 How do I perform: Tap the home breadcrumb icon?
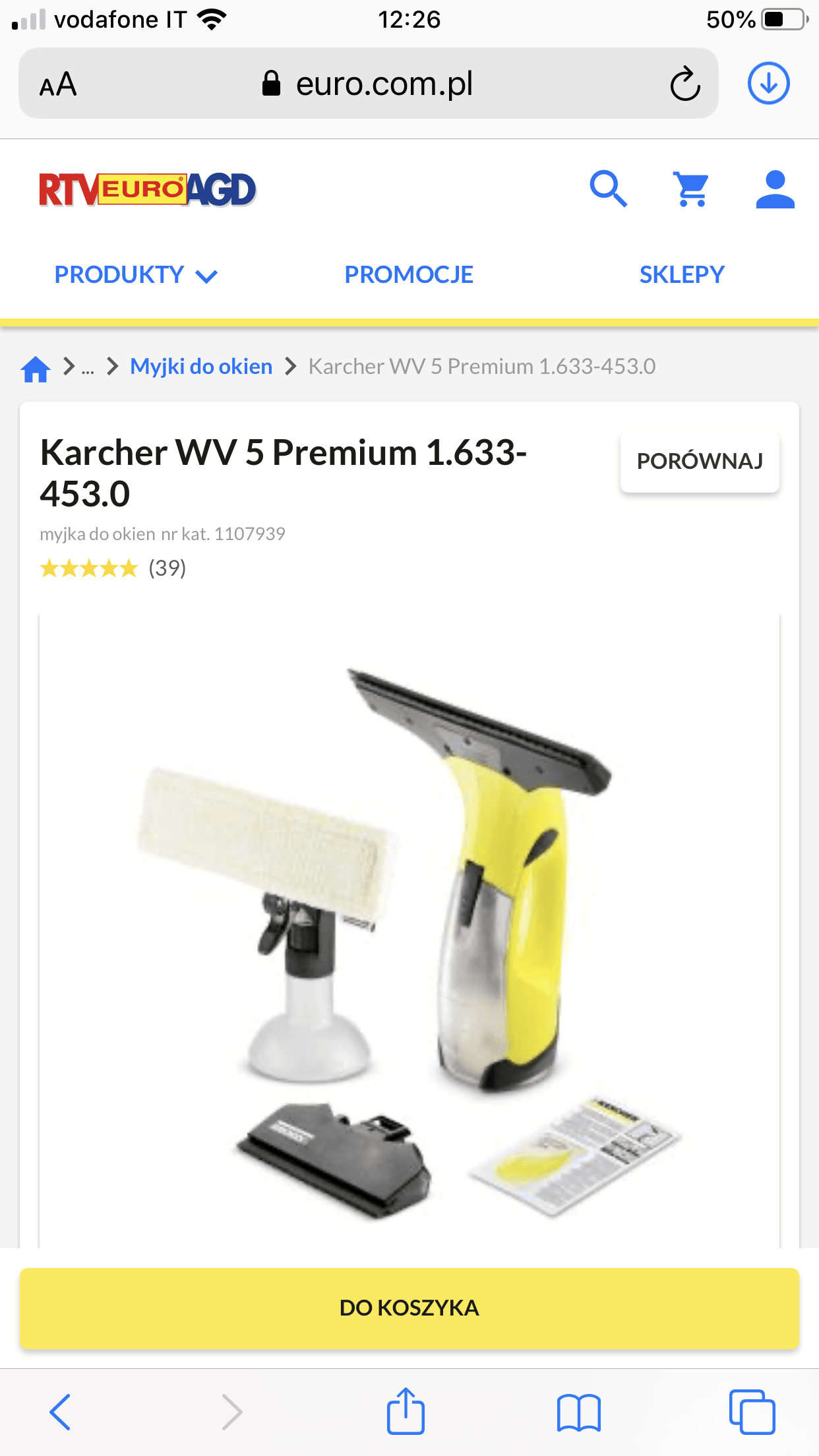click(36, 368)
